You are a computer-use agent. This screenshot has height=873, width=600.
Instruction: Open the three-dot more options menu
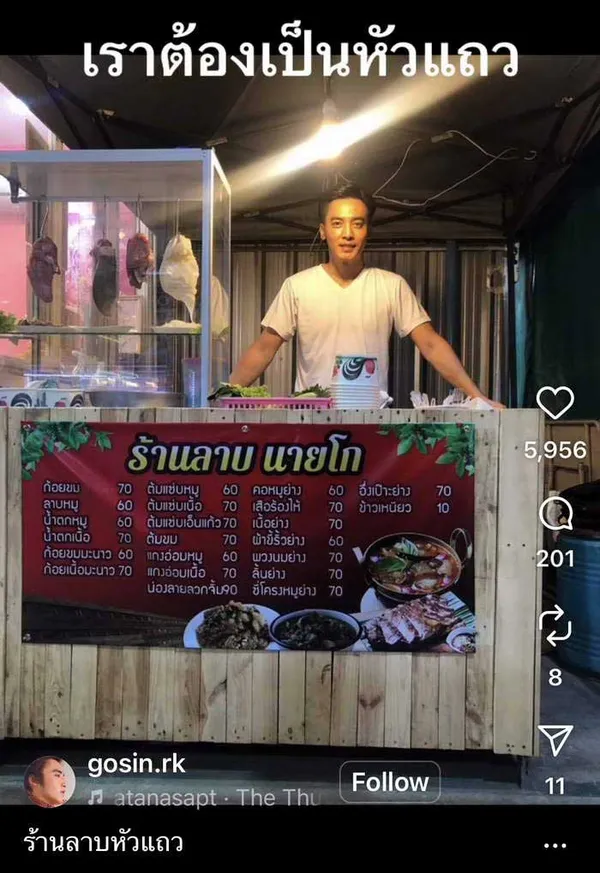tap(555, 844)
